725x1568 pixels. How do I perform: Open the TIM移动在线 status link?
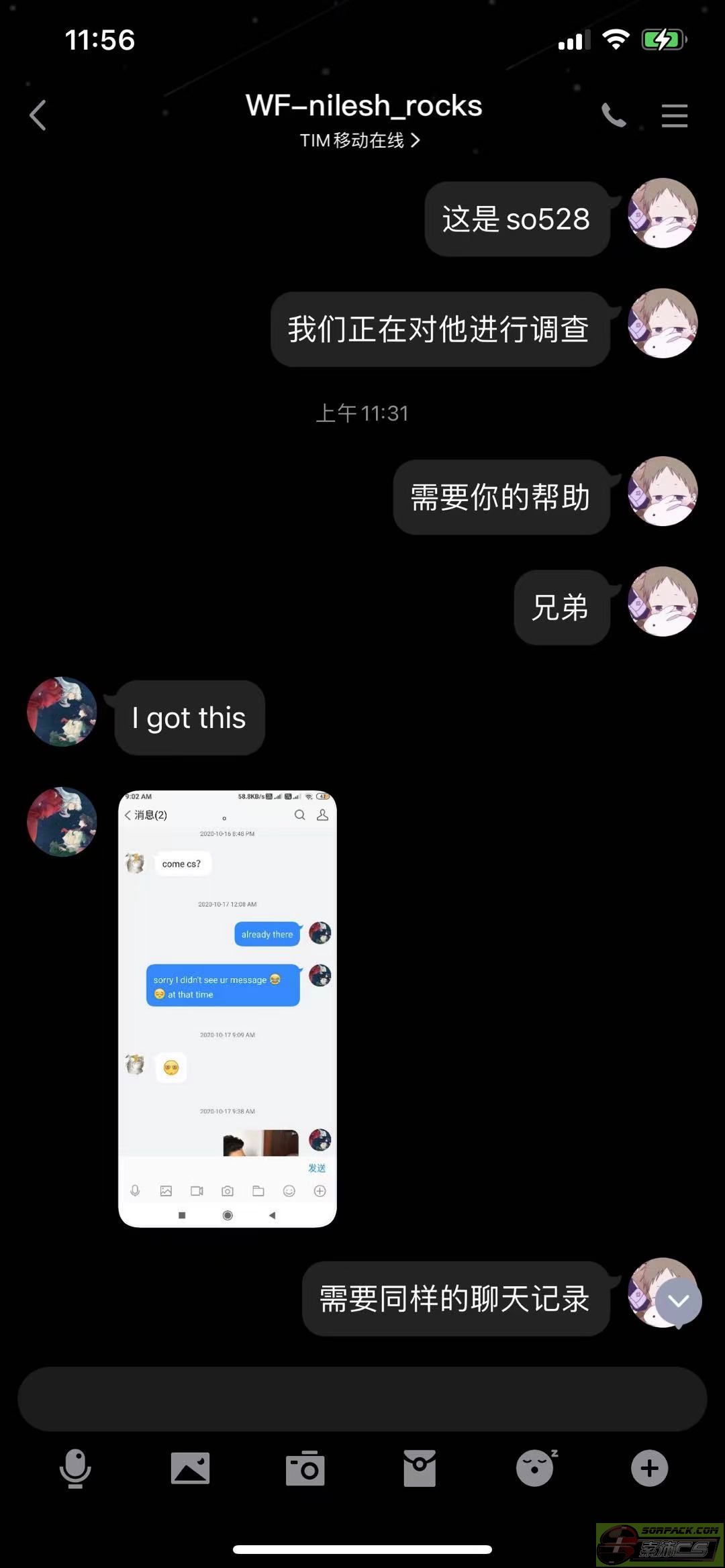click(x=360, y=140)
